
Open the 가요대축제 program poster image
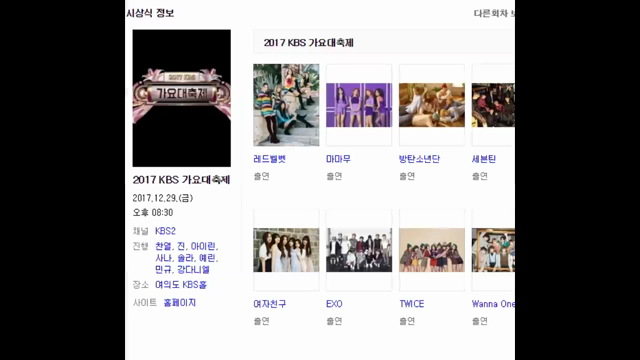182,98
